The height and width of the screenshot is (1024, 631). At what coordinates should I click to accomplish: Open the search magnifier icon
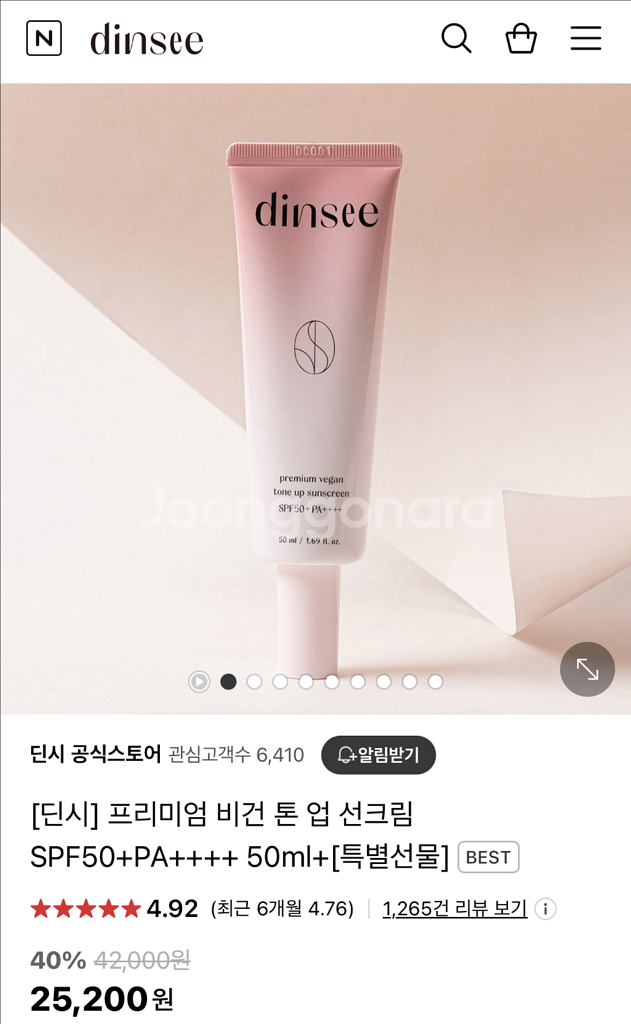(x=456, y=39)
